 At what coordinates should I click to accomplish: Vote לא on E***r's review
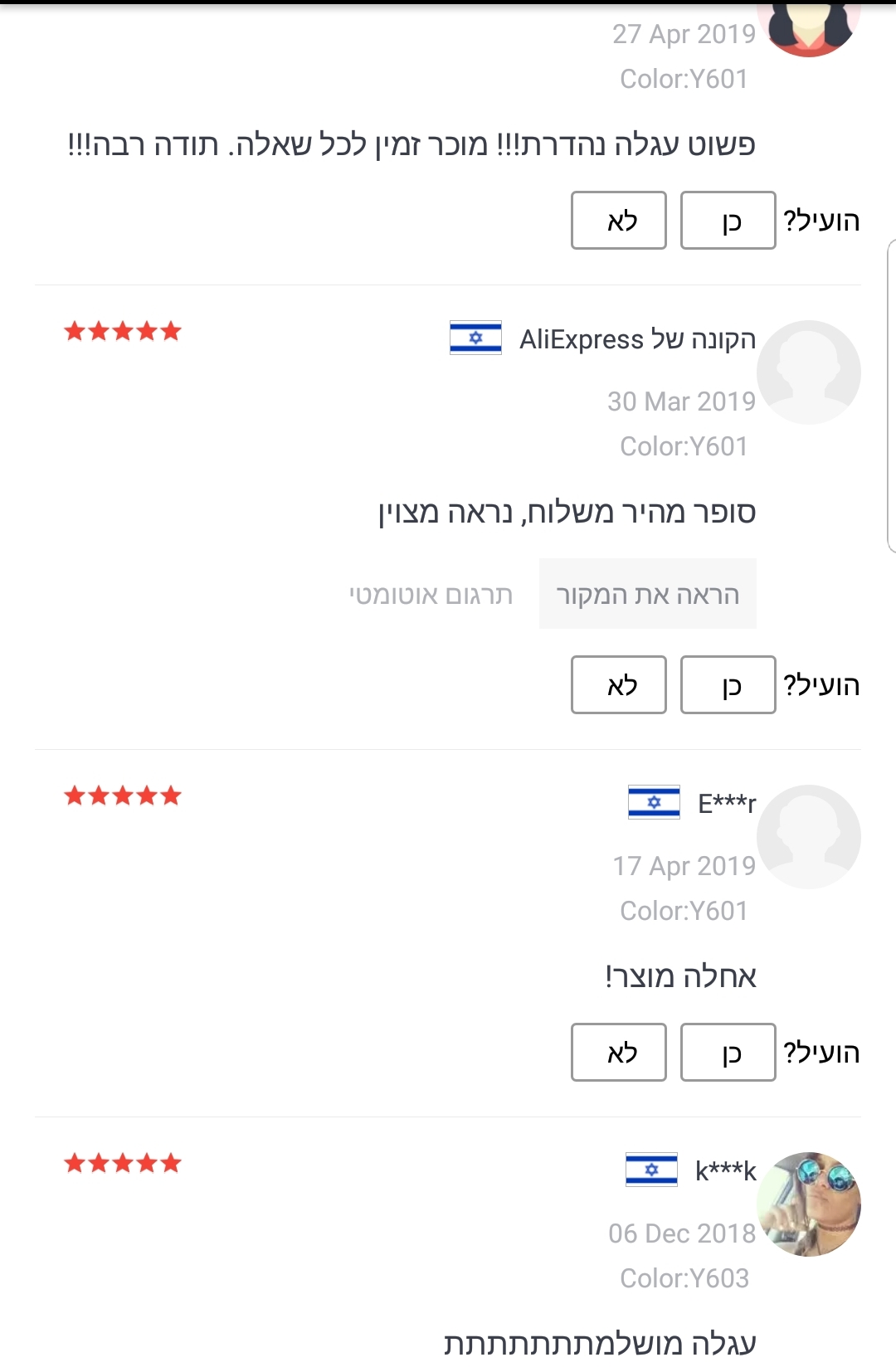click(618, 1053)
